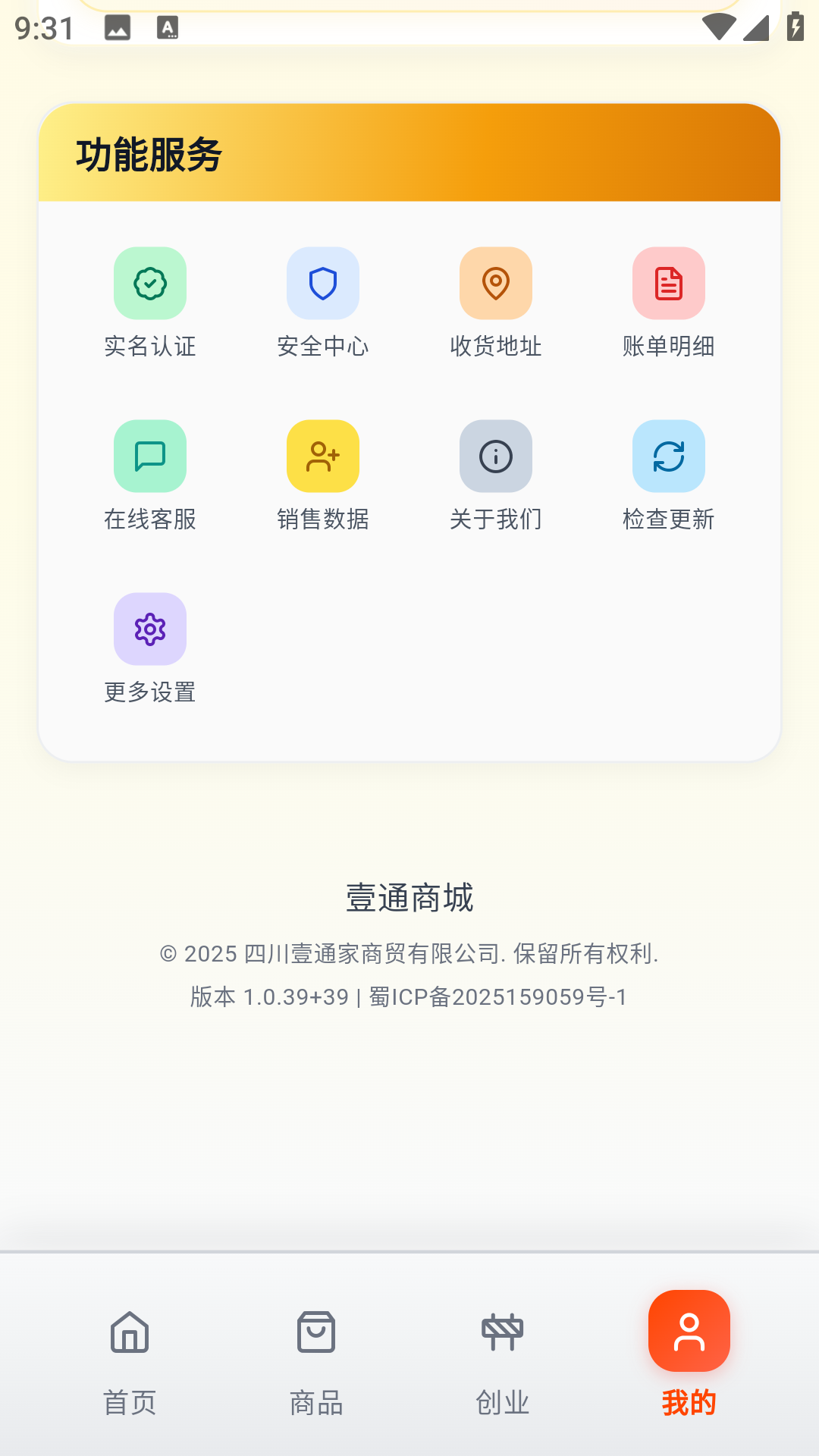Viewport: 819px width, 1456px height.
Task: Tap the 壹通商城 footer title
Action: click(409, 897)
